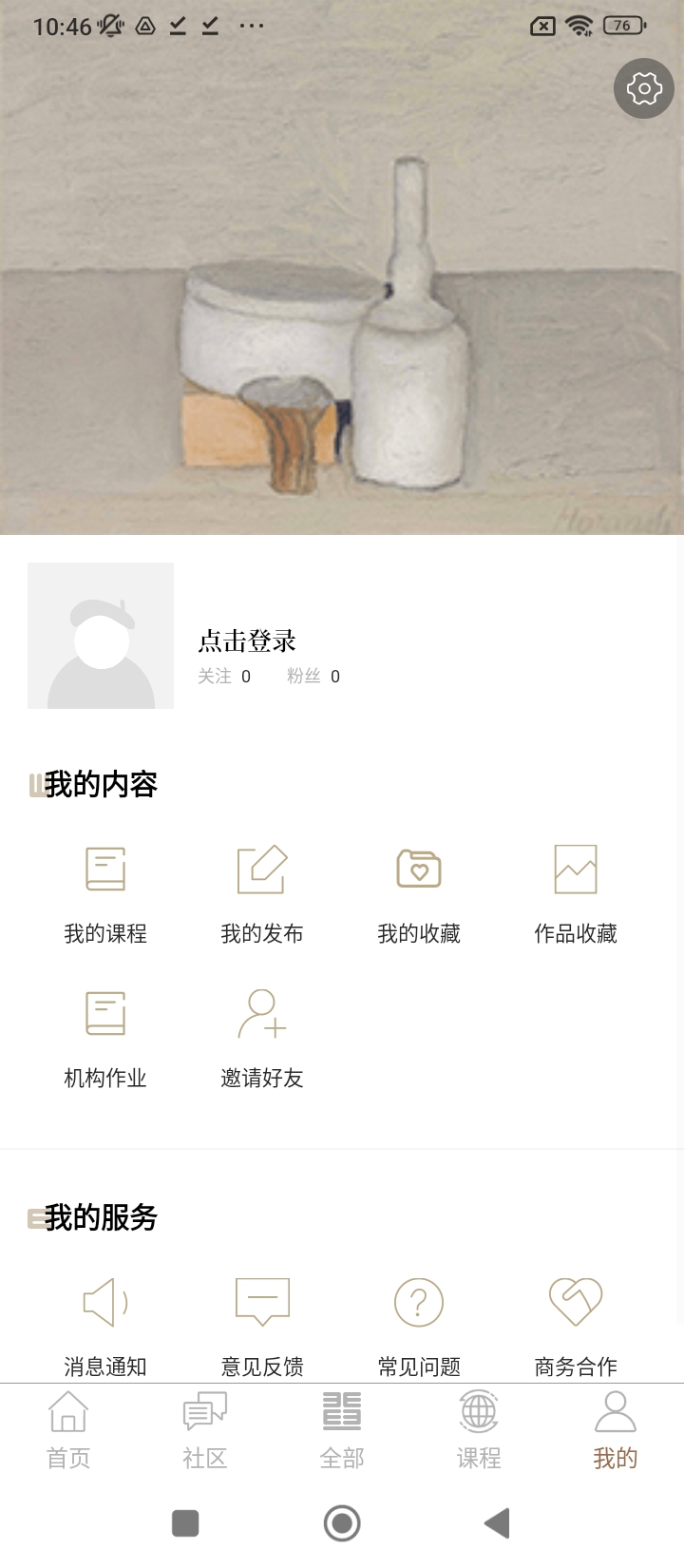Tap the system back button
This screenshot has height=1568, width=684.
pyautogui.click(x=497, y=1523)
